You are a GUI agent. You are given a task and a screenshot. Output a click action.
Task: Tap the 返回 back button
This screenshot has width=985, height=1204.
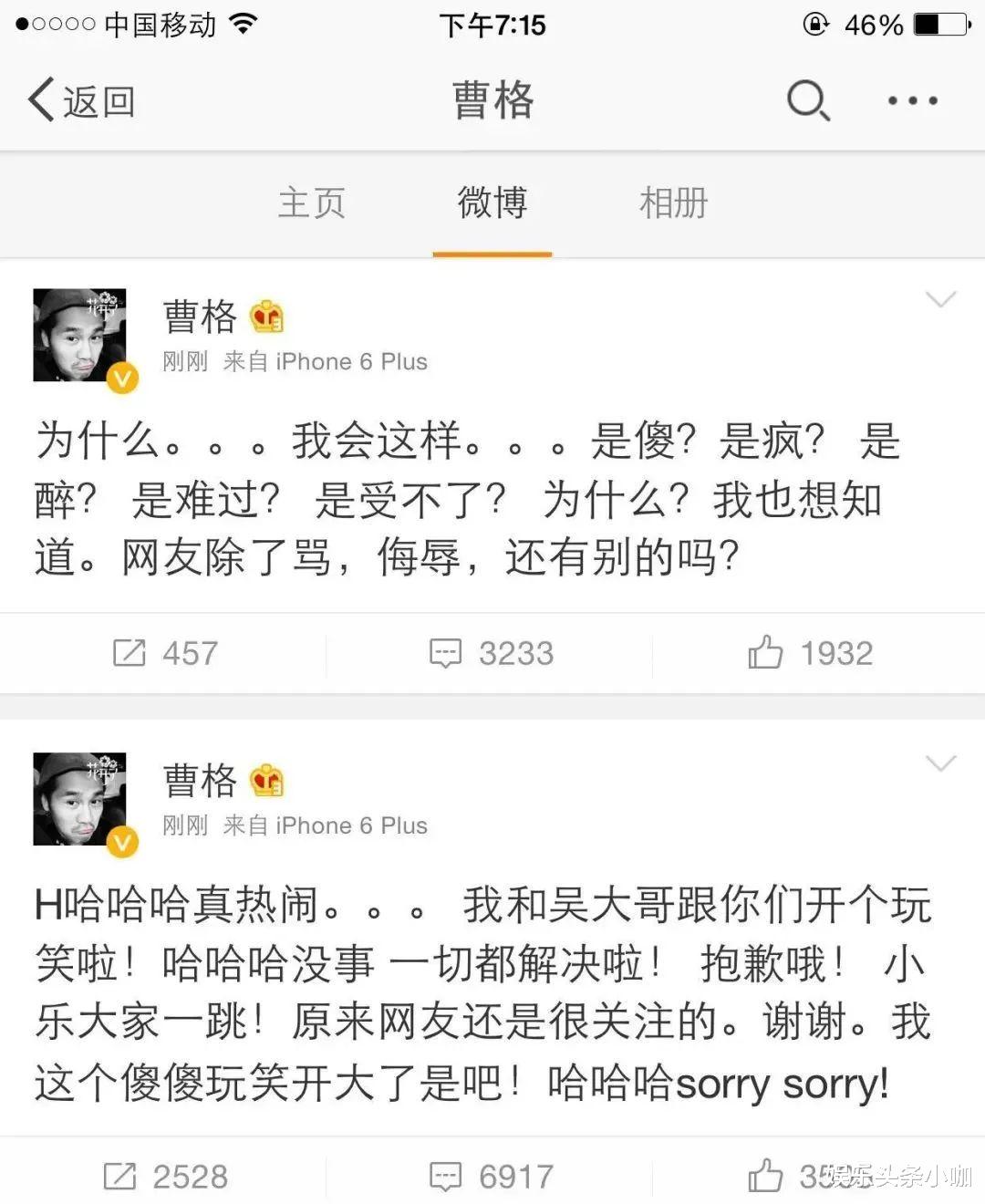coord(79,100)
